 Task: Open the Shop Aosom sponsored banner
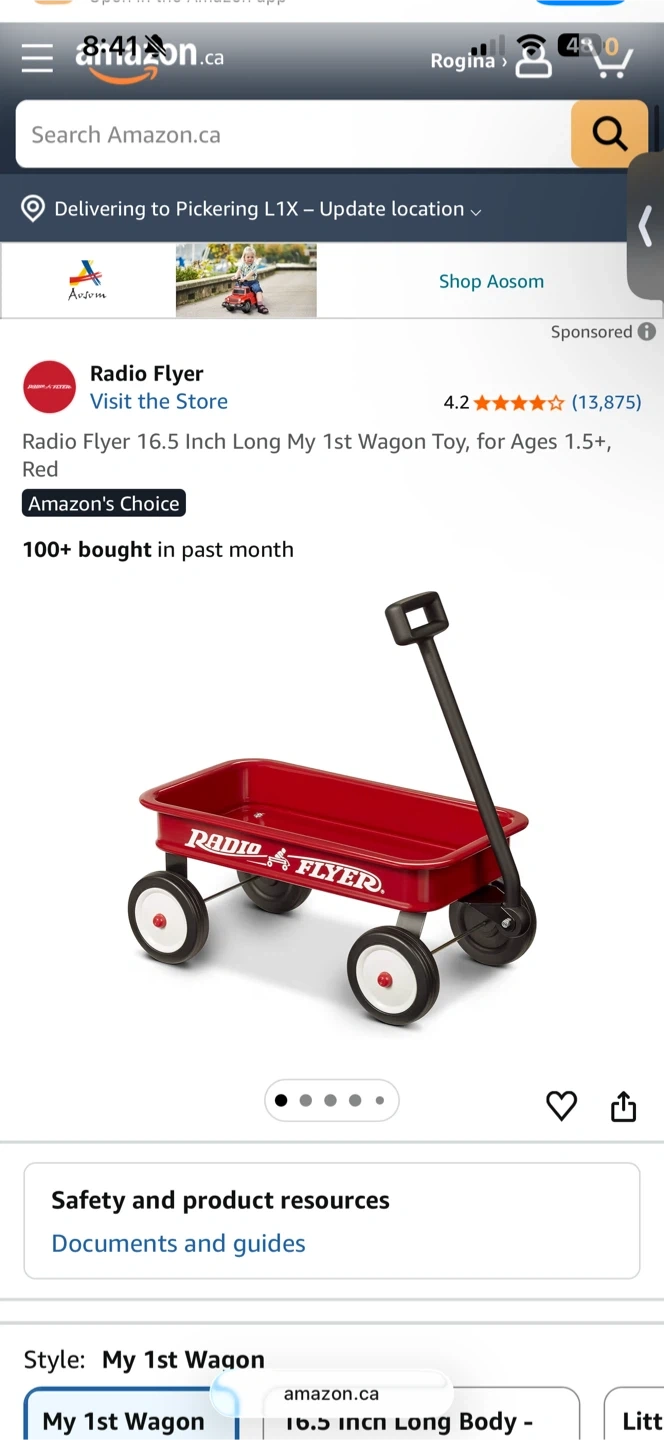coord(491,281)
